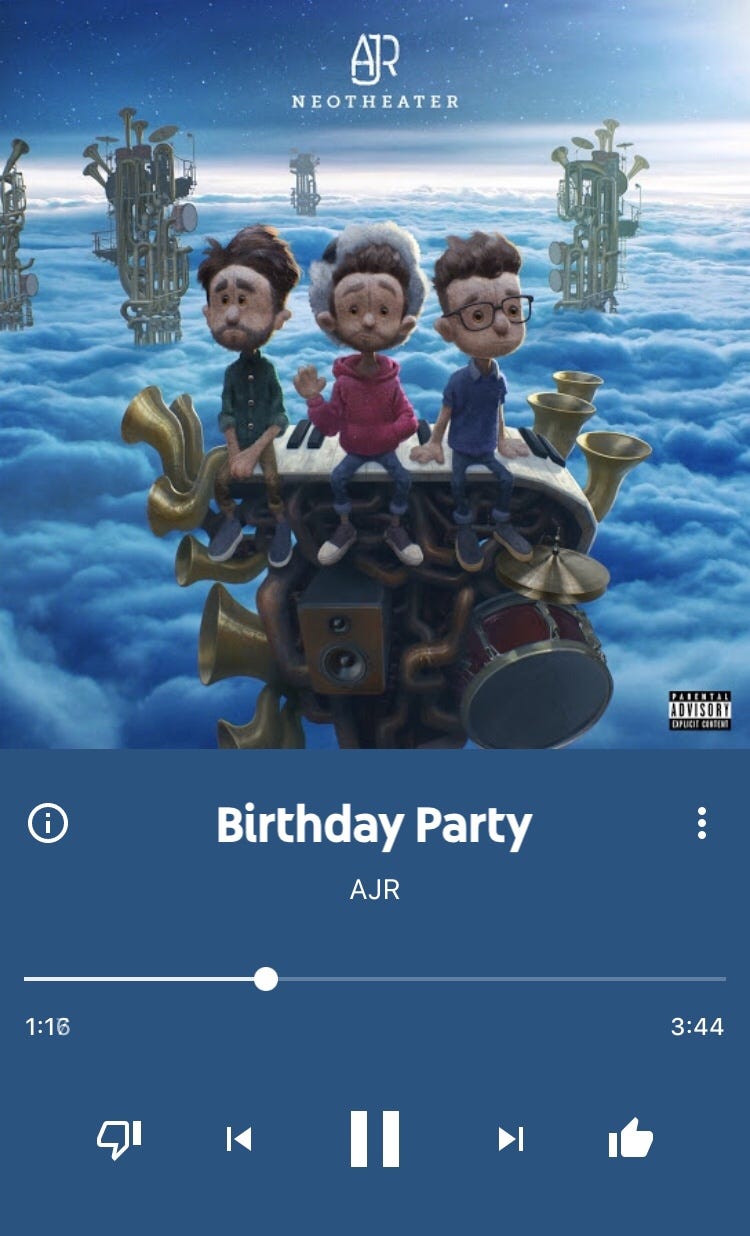
Task: Open the three-dot options menu
Action: (x=702, y=823)
